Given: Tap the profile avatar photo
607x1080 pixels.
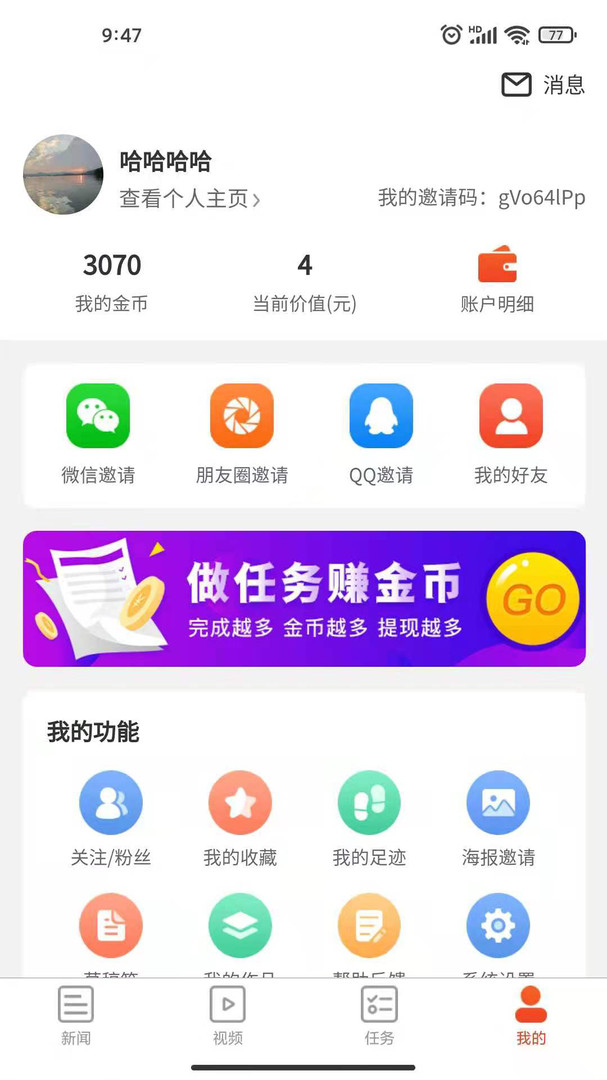Looking at the screenshot, I should [63, 174].
